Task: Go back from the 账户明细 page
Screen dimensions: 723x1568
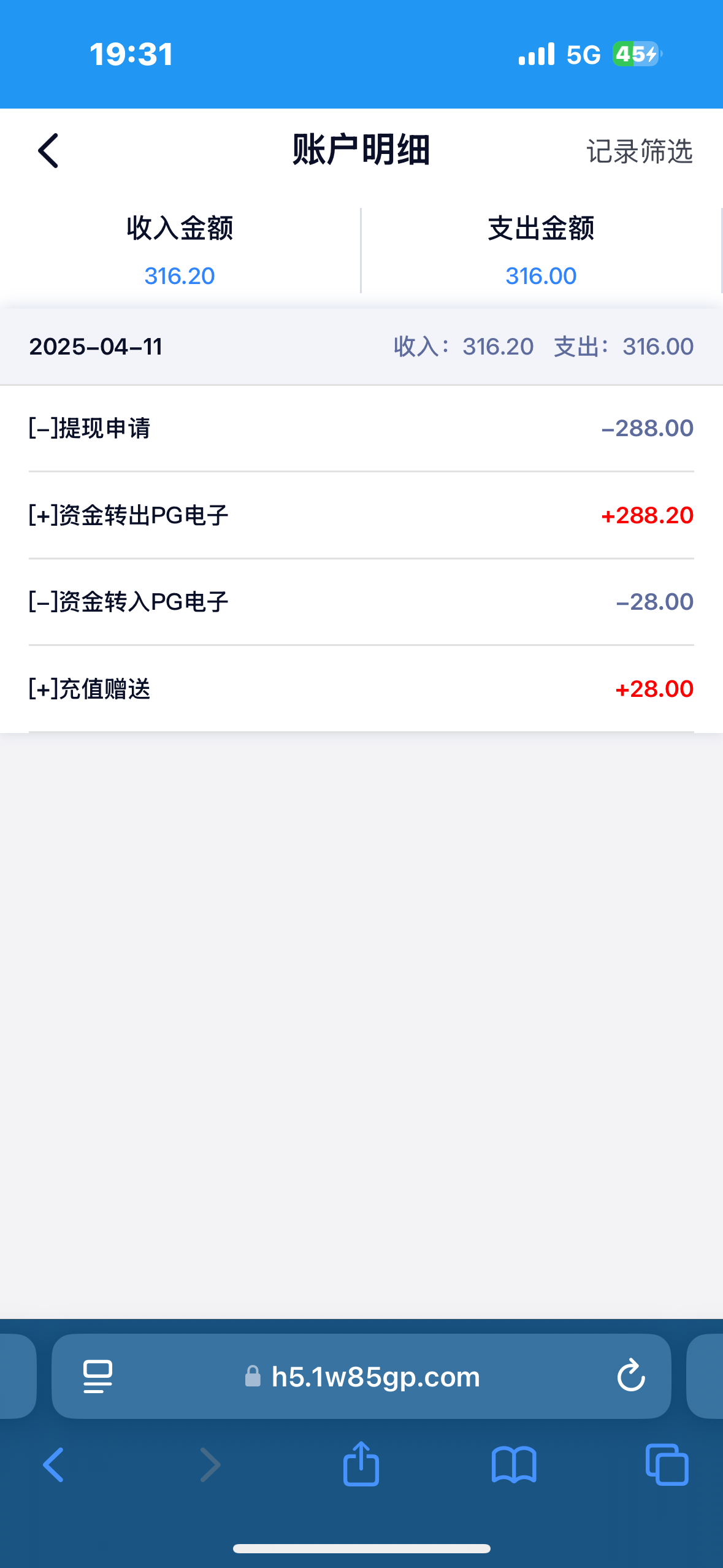Action: click(x=48, y=150)
